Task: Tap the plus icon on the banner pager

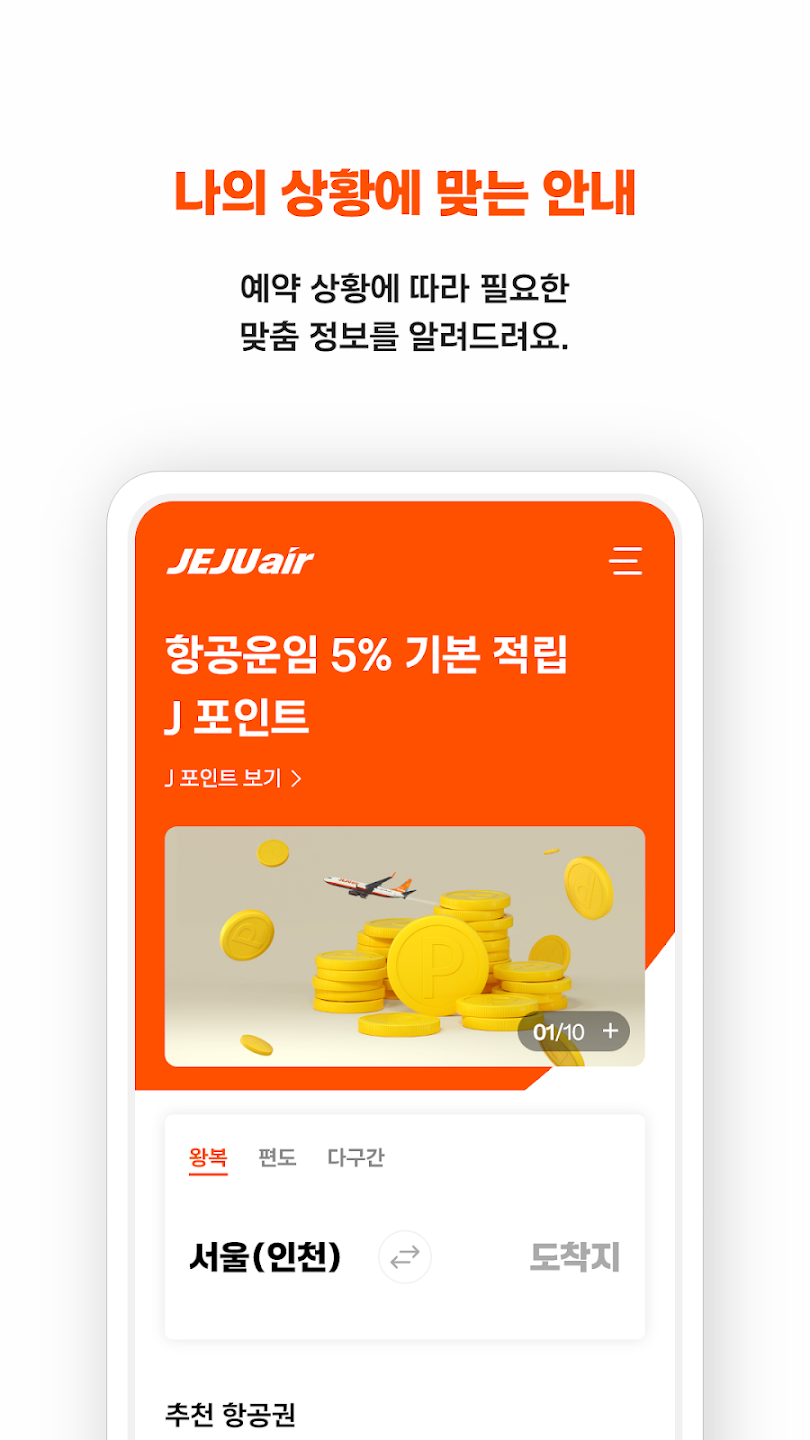Action: click(612, 1031)
